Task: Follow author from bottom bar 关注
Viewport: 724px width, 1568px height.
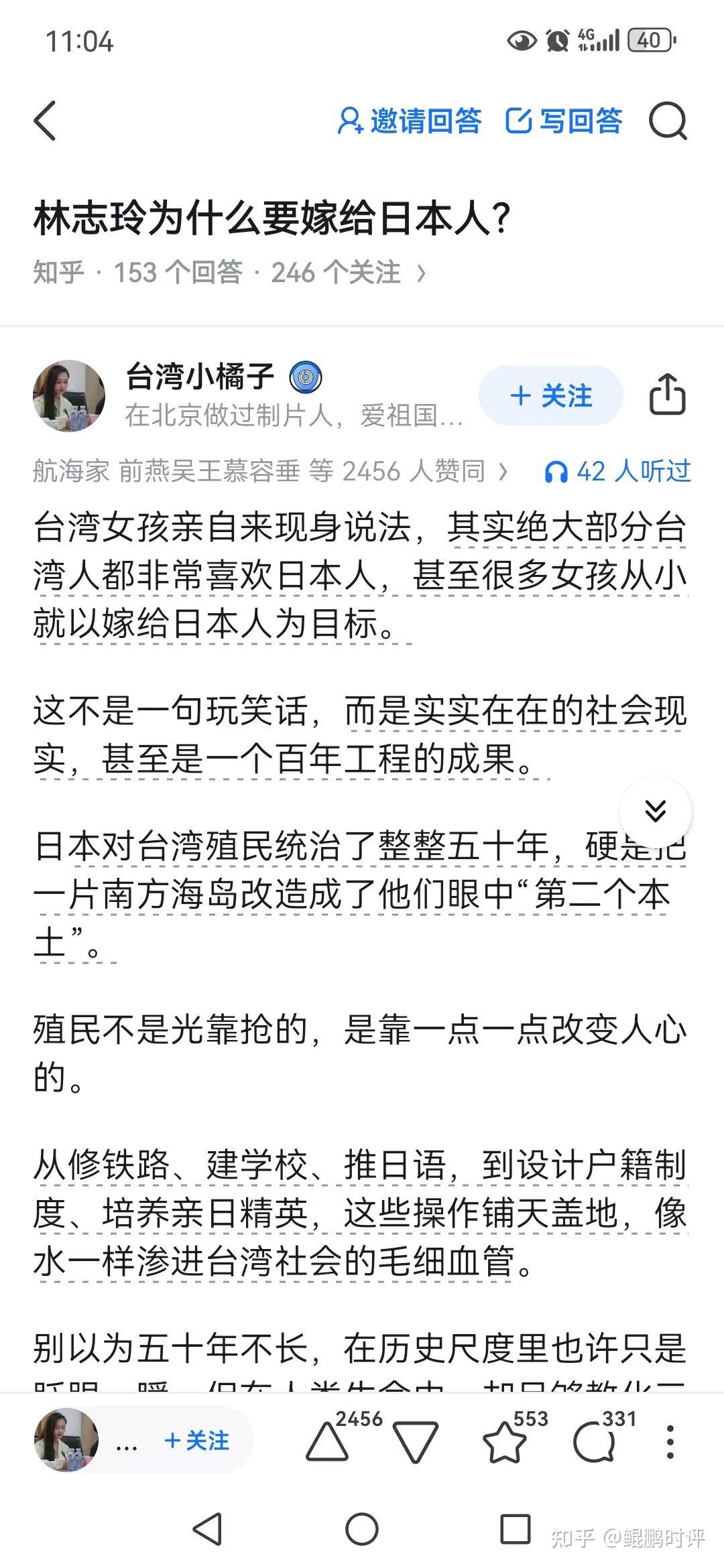Action: coord(197,1441)
